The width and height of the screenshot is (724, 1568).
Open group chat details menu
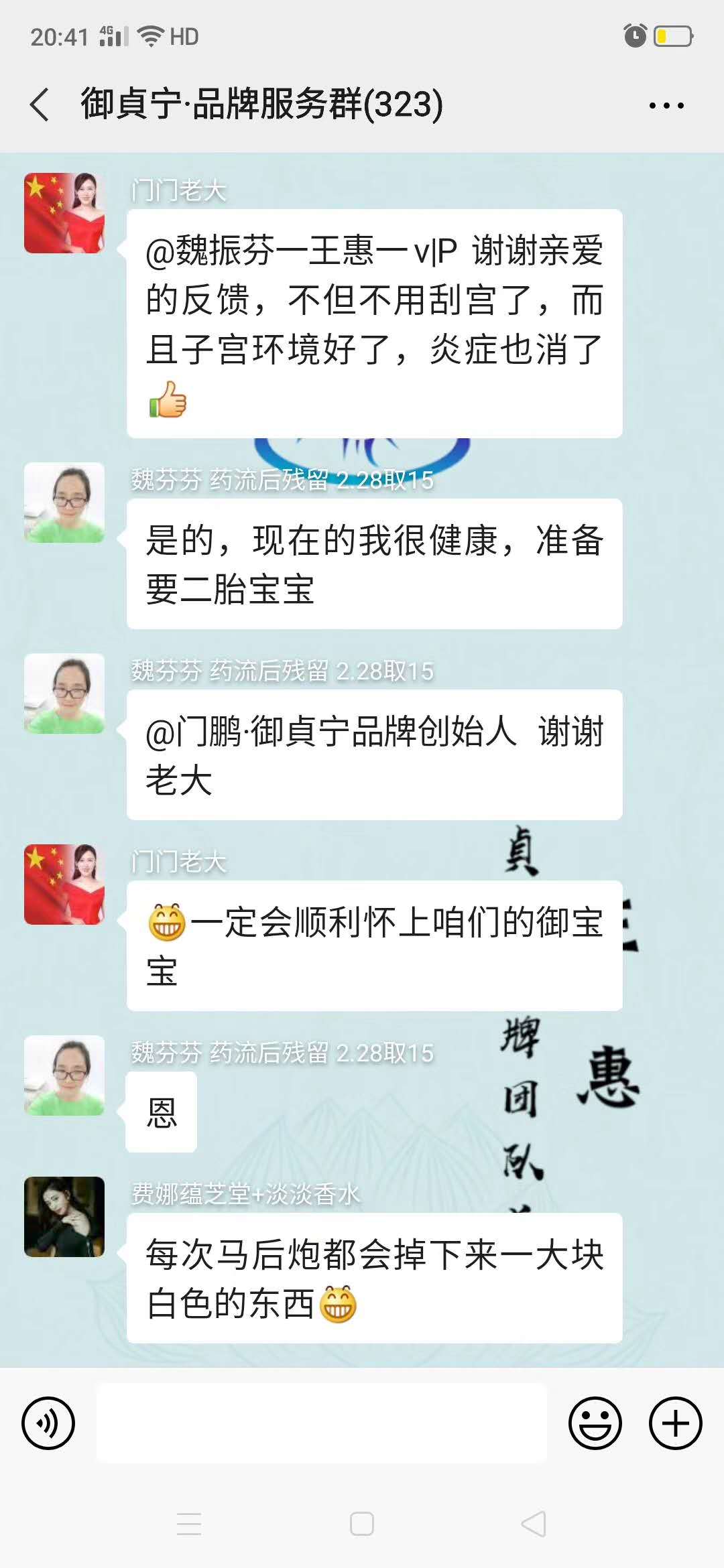[666, 105]
